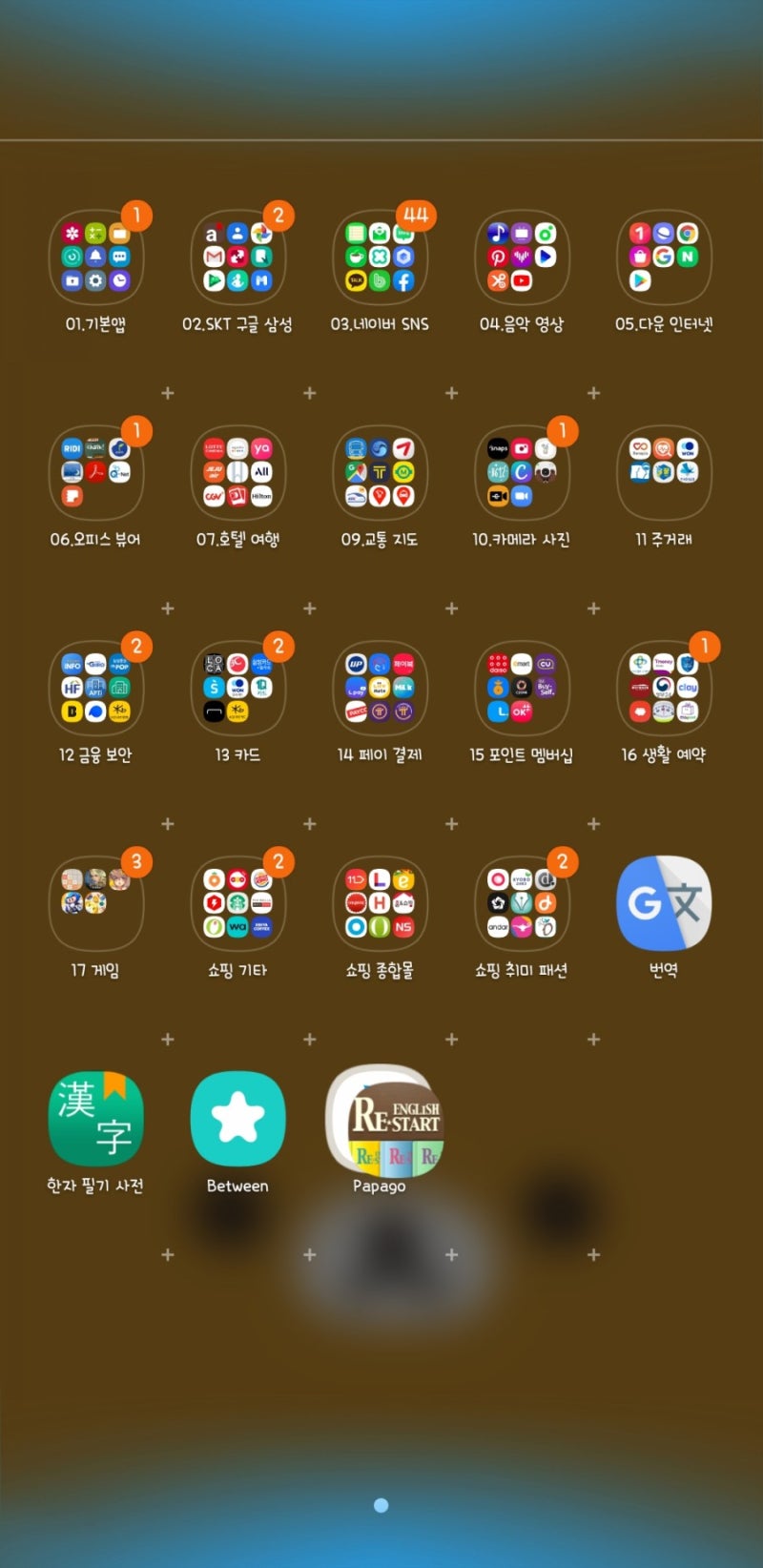The width and height of the screenshot is (763, 1568).
Task: Open the 02.SKT 구글 삼성 folder
Action: [x=237, y=258]
